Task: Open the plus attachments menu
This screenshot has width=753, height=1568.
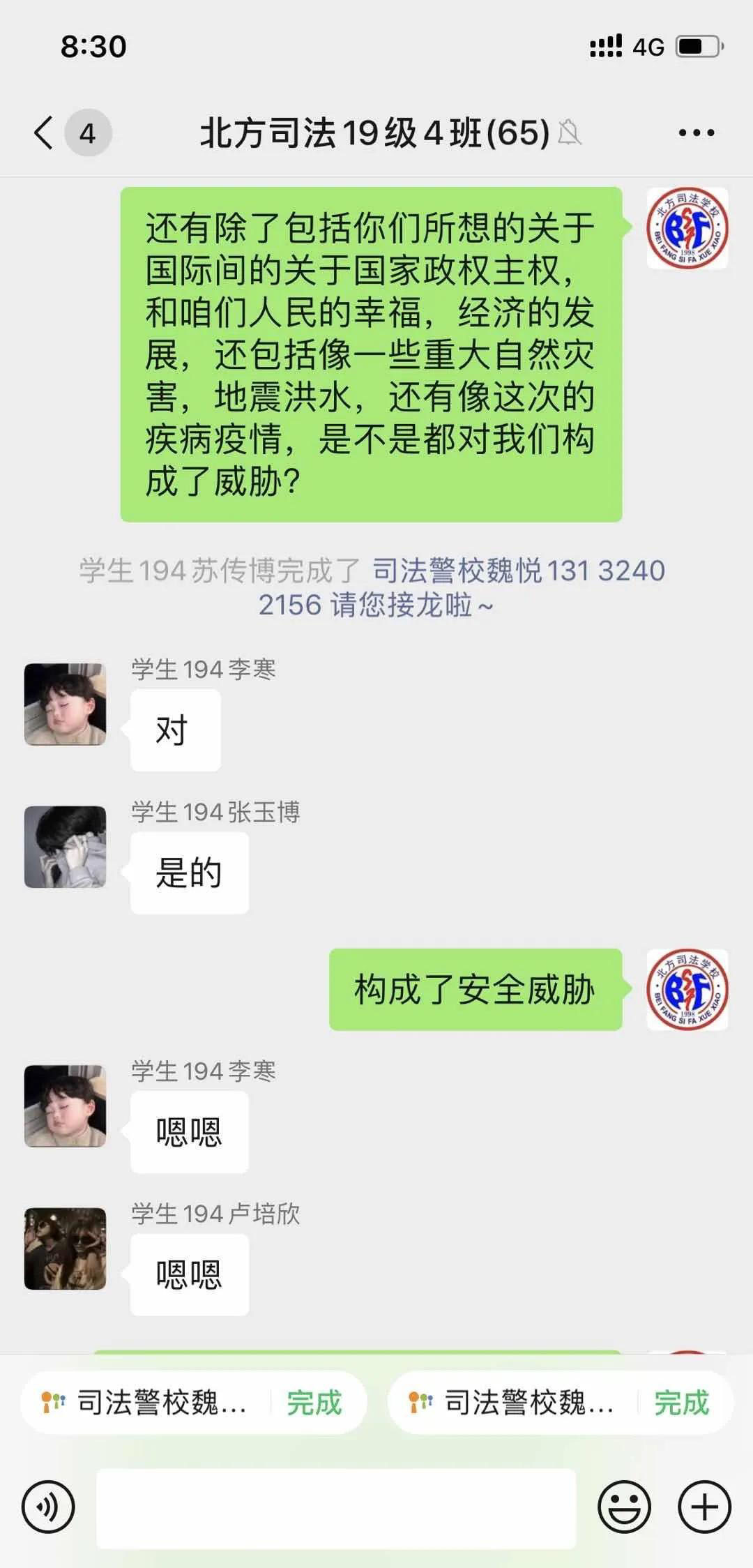Action: click(x=704, y=1507)
